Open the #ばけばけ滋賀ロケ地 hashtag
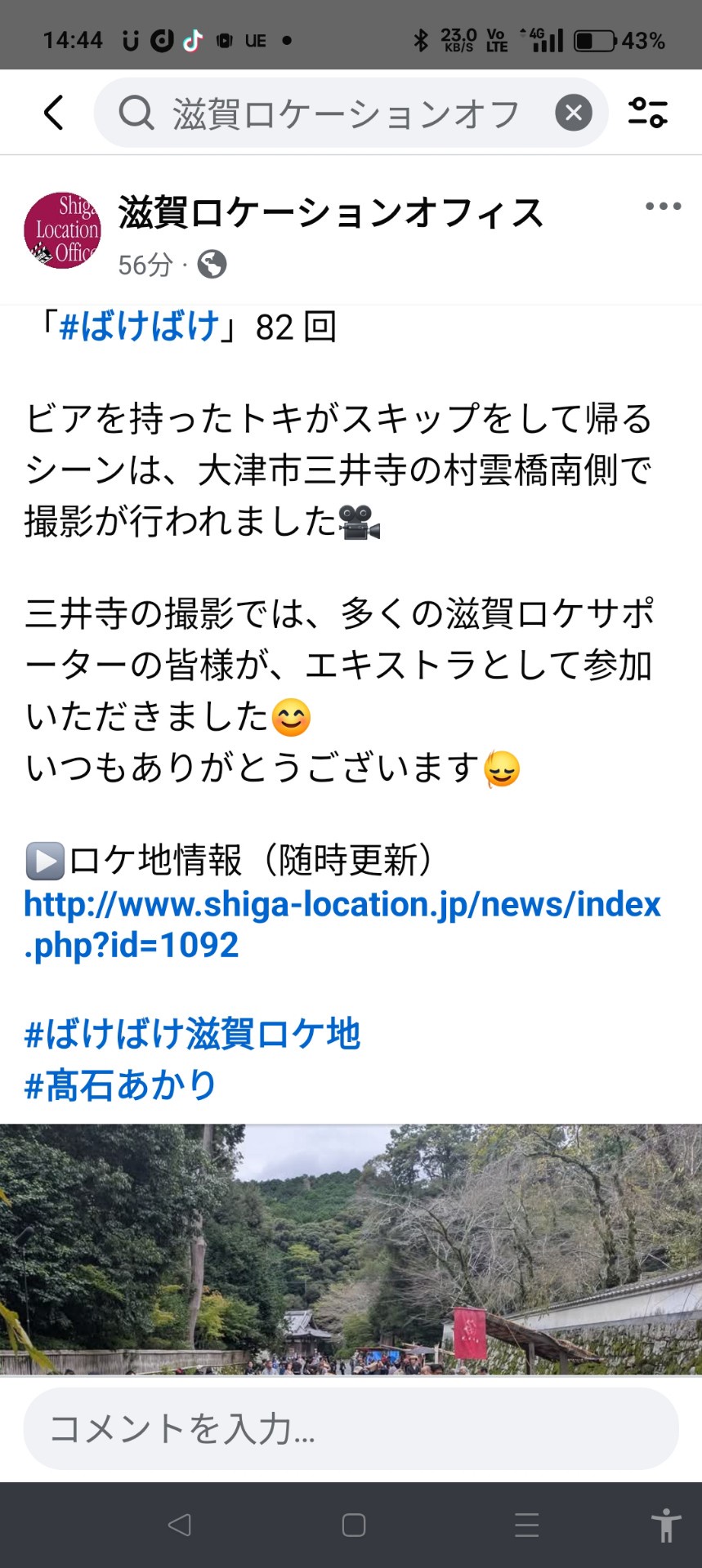 click(192, 1034)
